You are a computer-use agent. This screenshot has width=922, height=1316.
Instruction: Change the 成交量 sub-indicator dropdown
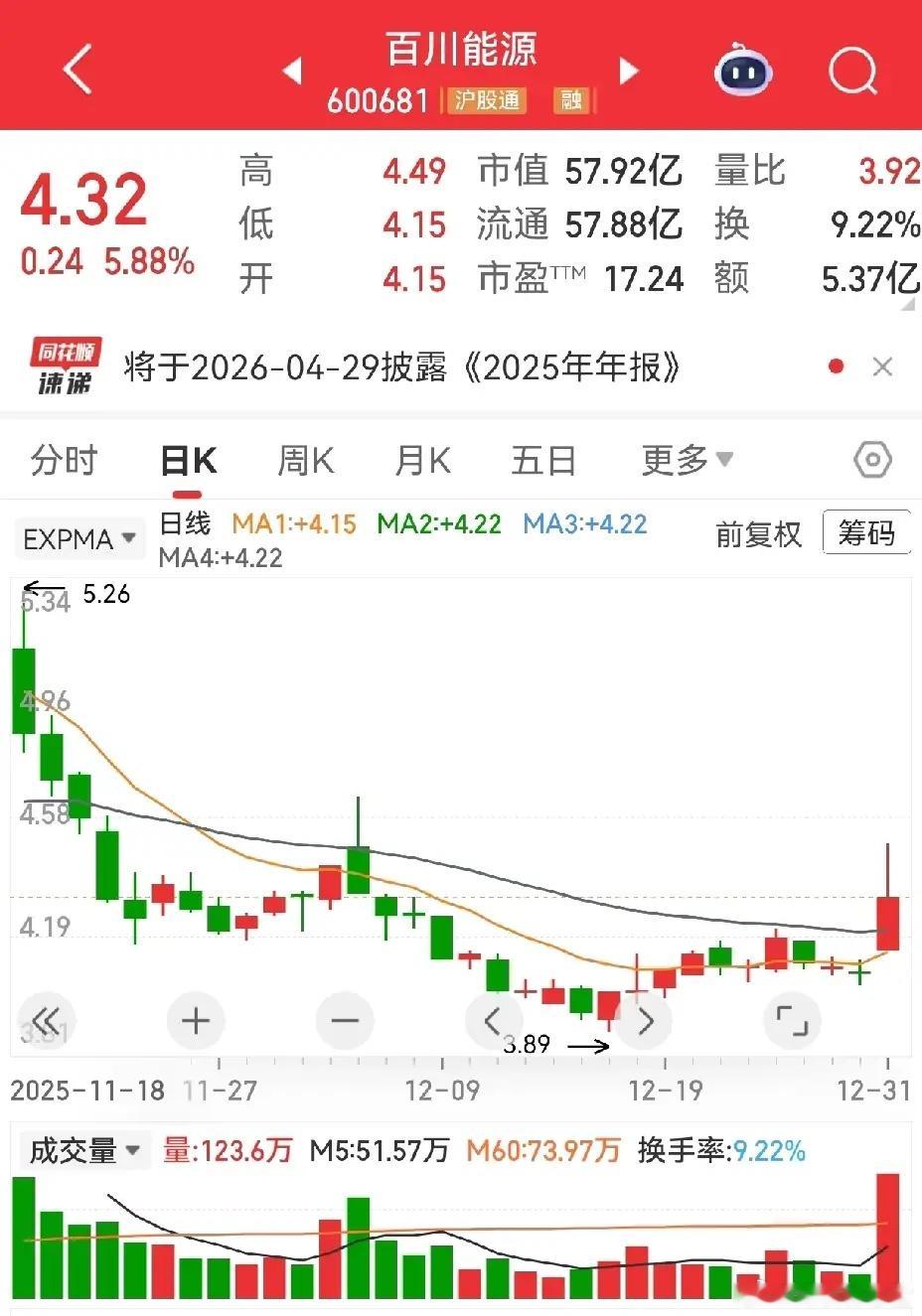point(85,1151)
